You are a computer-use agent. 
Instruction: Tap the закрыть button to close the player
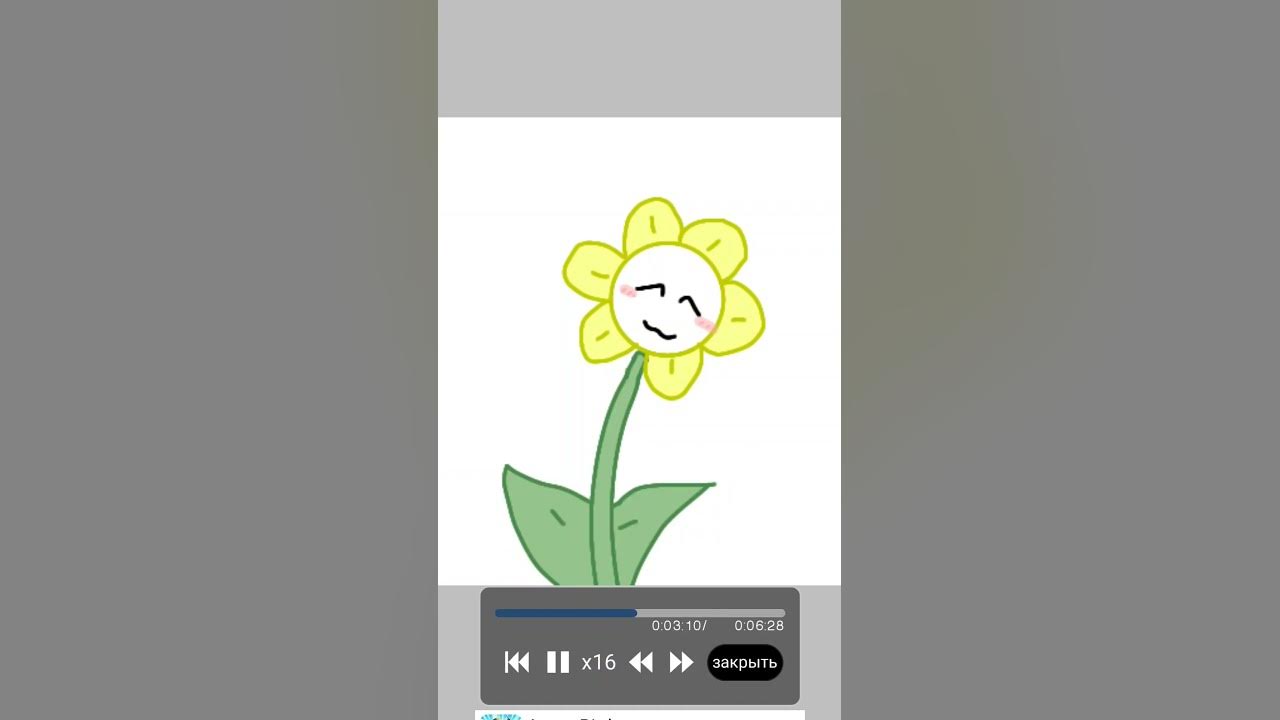(x=745, y=662)
